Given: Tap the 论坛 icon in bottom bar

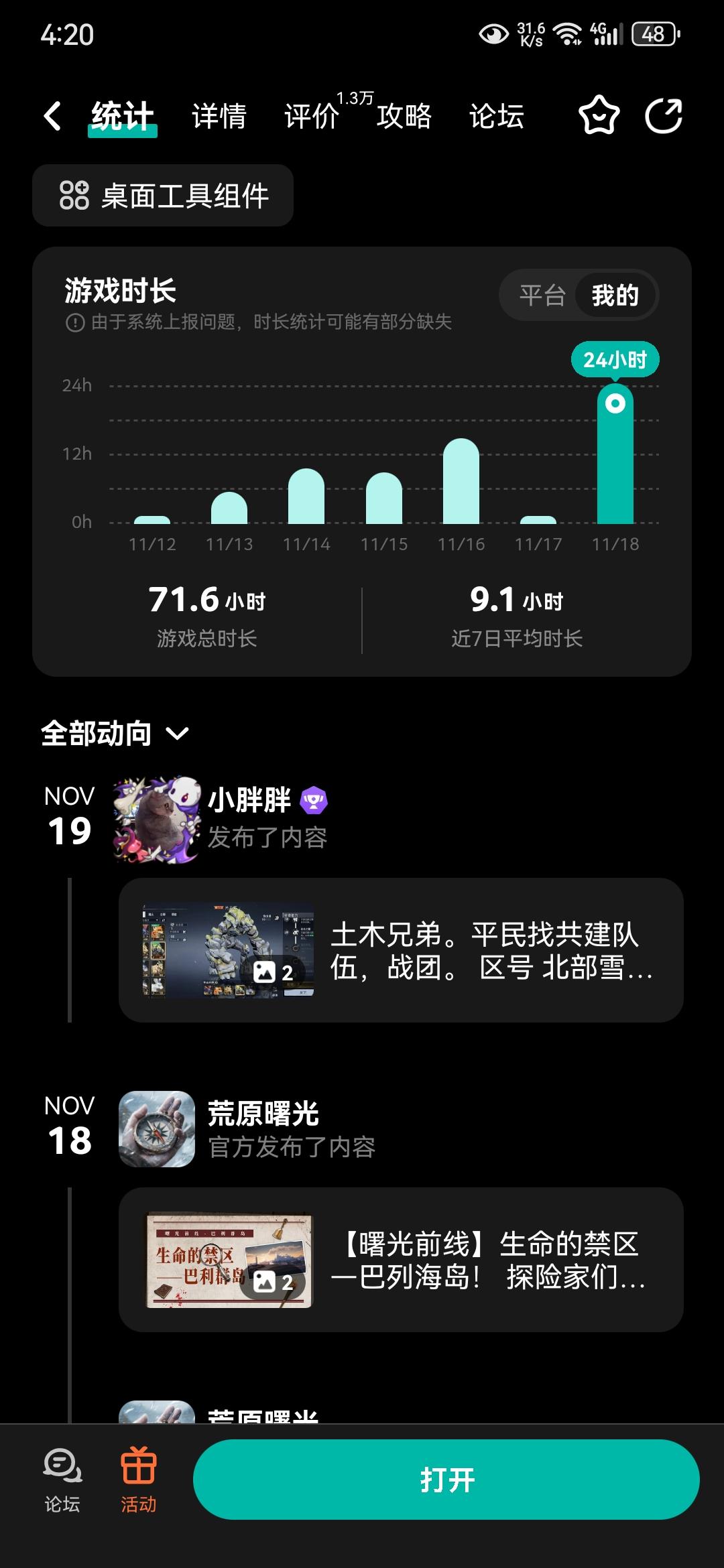Looking at the screenshot, I should pyautogui.click(x=60, y=1465).
